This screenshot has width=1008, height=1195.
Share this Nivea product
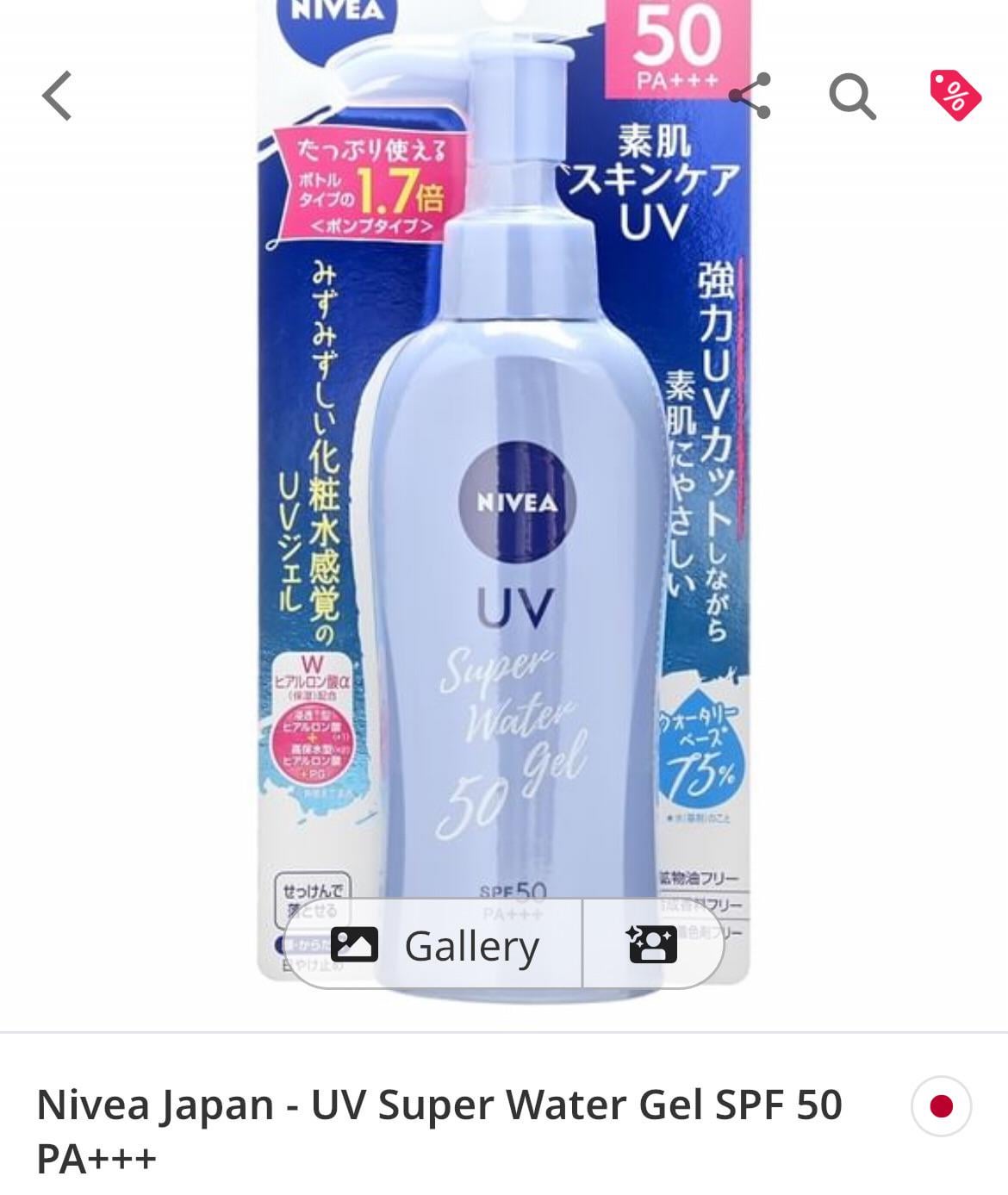pos(749,95)
